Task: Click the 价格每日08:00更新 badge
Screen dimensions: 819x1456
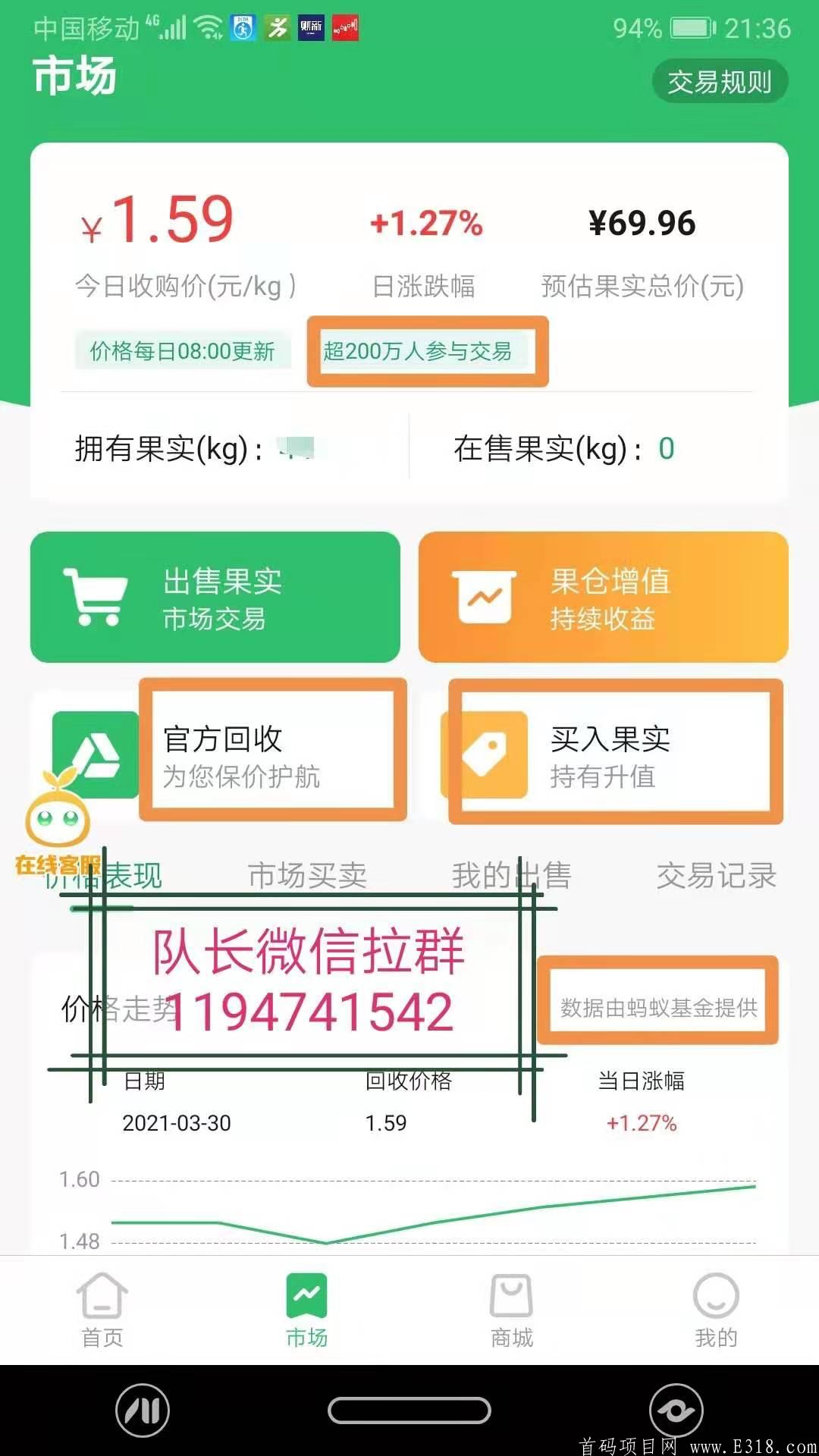Action: click(x=182, y=352)
